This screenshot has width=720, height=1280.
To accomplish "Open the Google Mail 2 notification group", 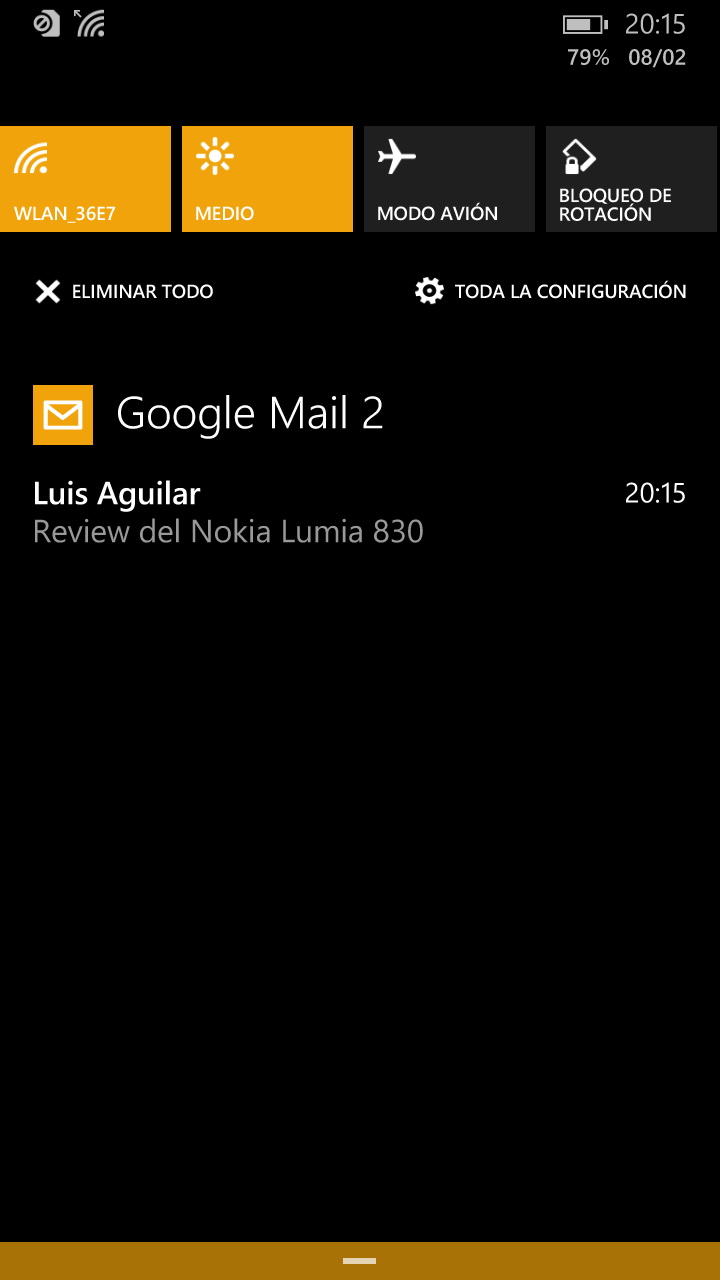I will [208, 414].
